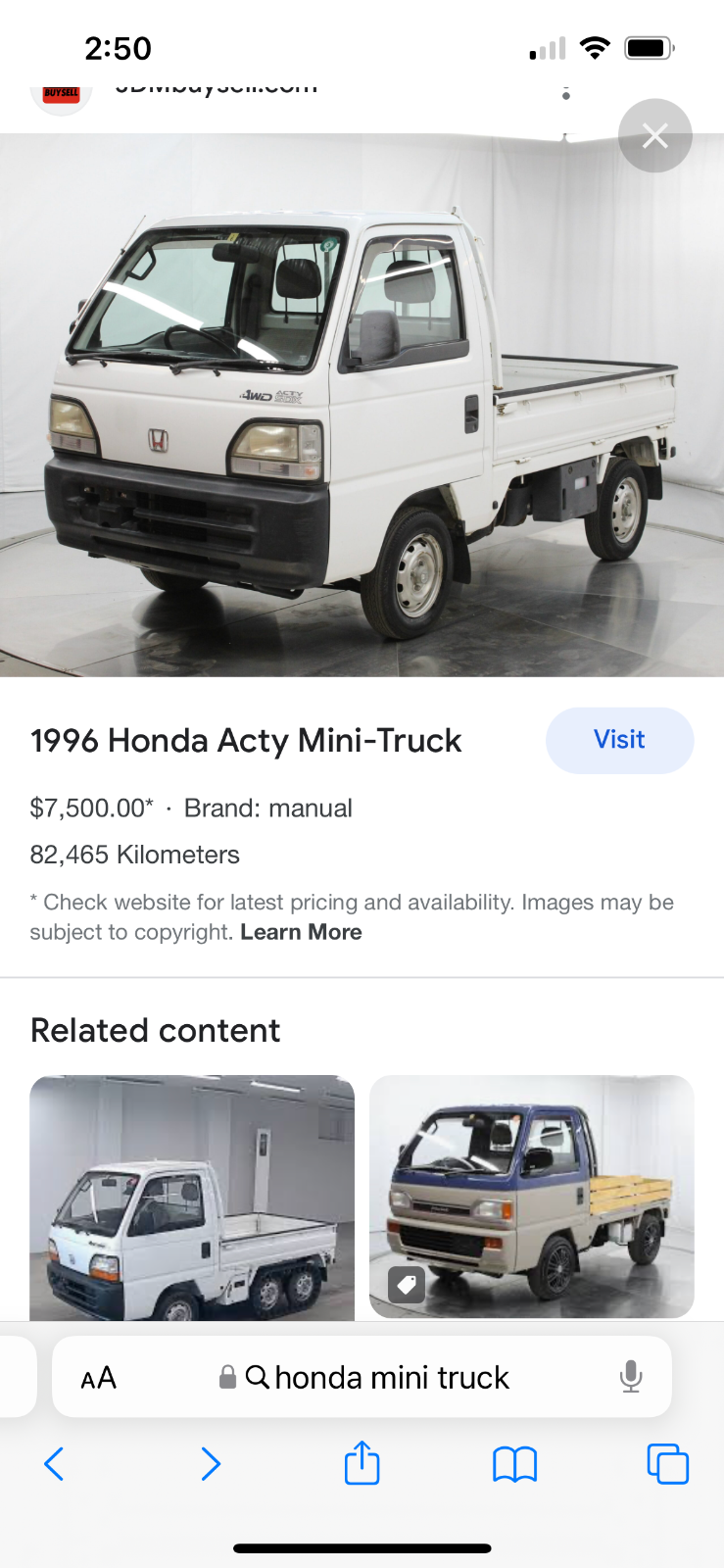Open the Learn More link
The height and width of the screenshot is (1568, 724).
[x=301, y=932]
